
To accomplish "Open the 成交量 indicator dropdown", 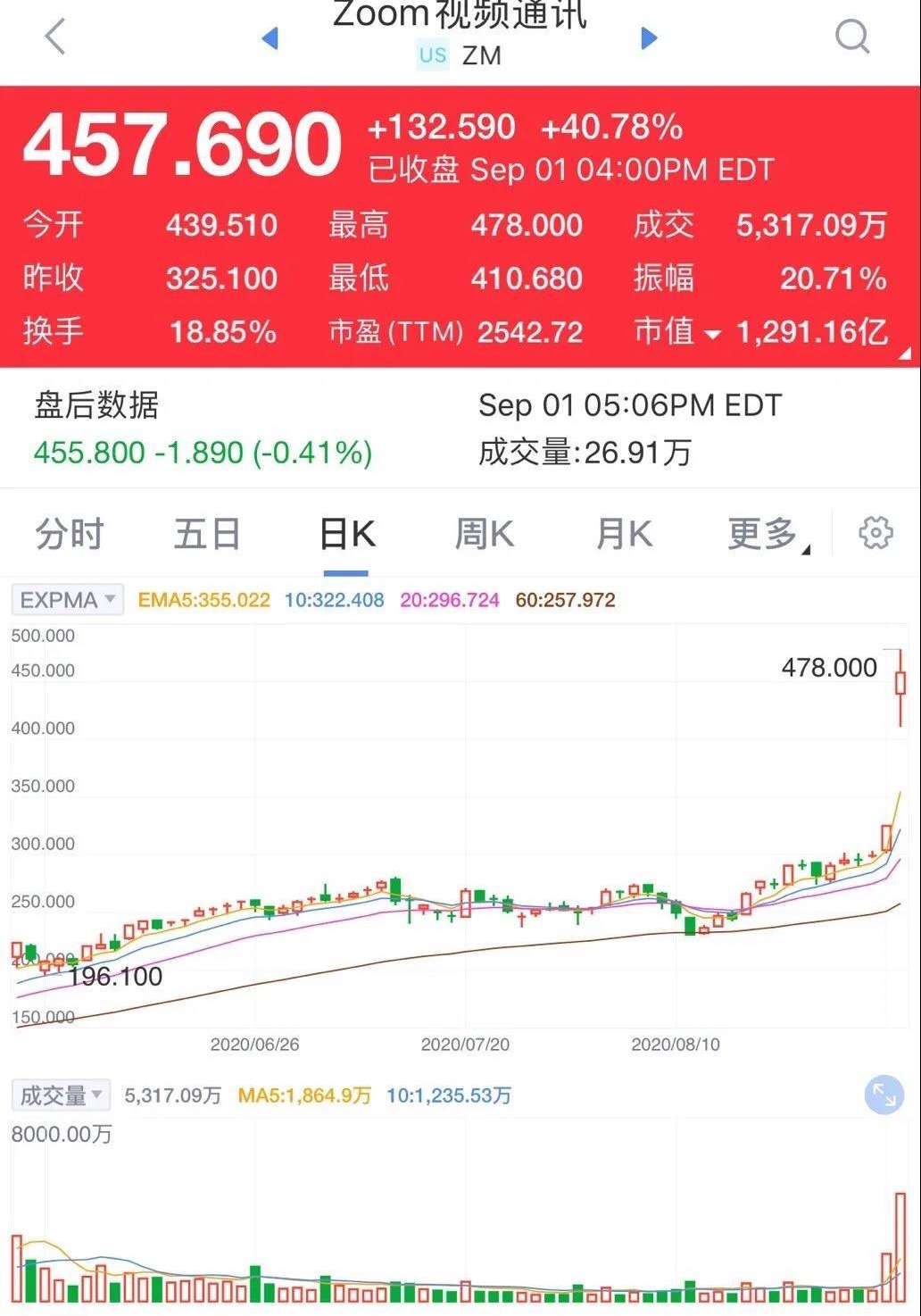I will pyautogui.click(x=61, y=1095).
